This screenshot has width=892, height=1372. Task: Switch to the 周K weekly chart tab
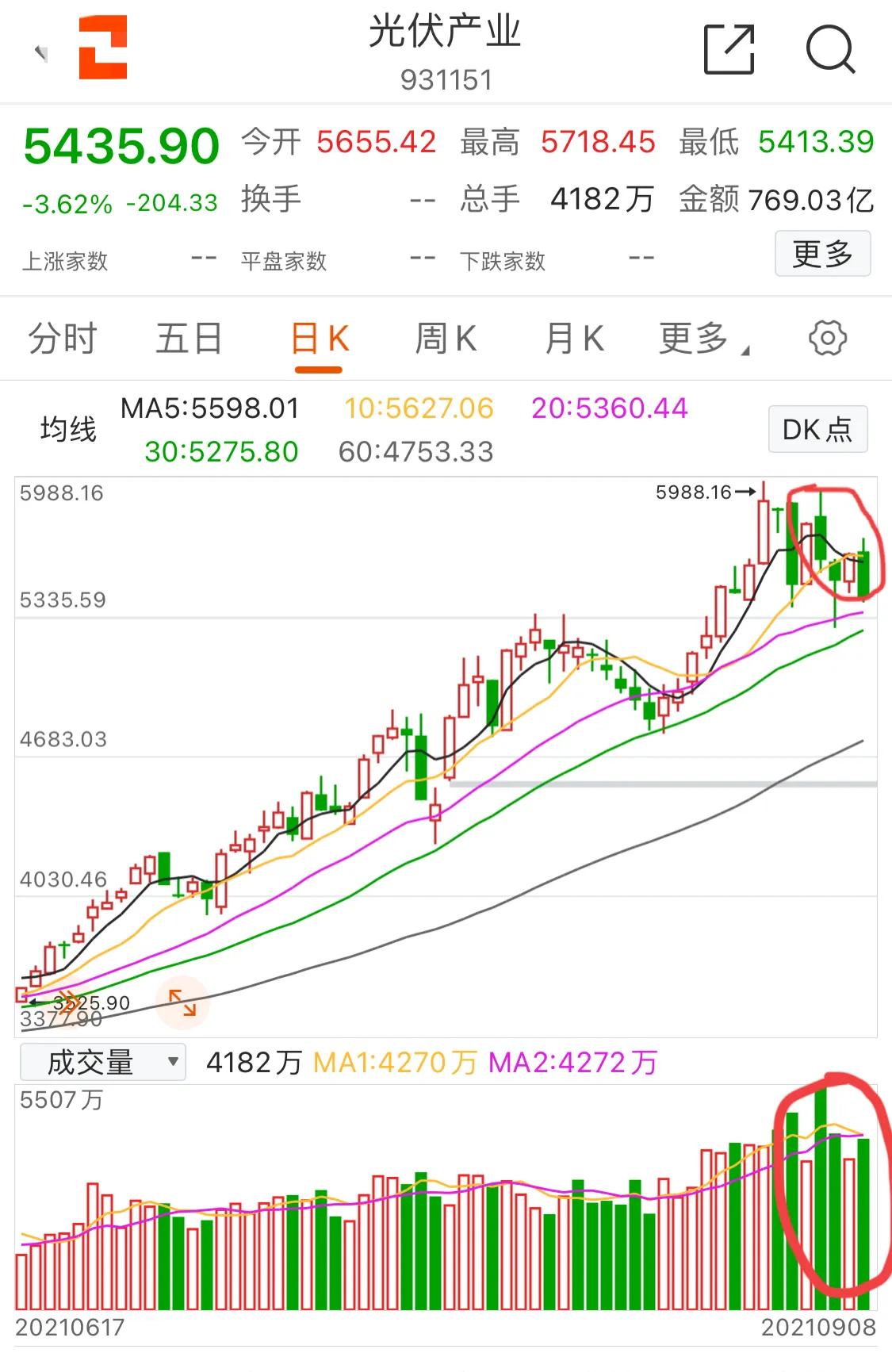448,338
